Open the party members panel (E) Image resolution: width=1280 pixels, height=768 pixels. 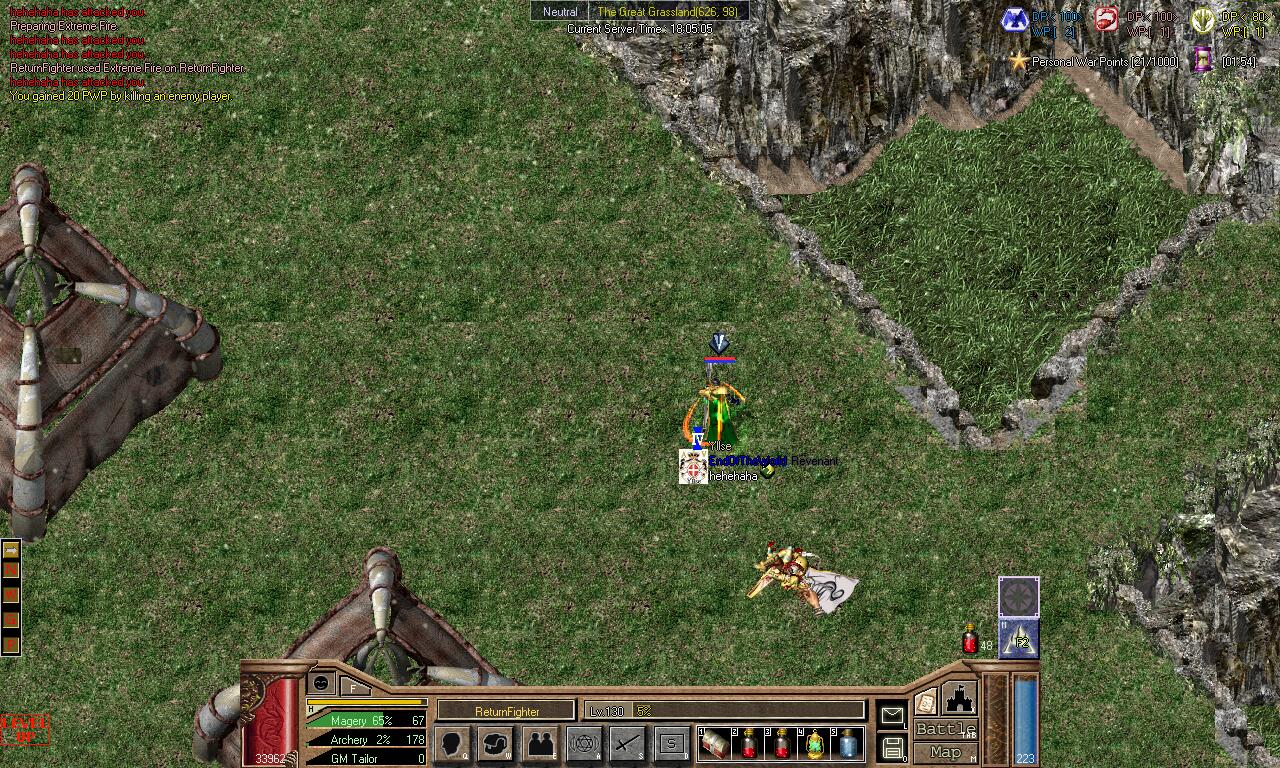tap(541, 743)
